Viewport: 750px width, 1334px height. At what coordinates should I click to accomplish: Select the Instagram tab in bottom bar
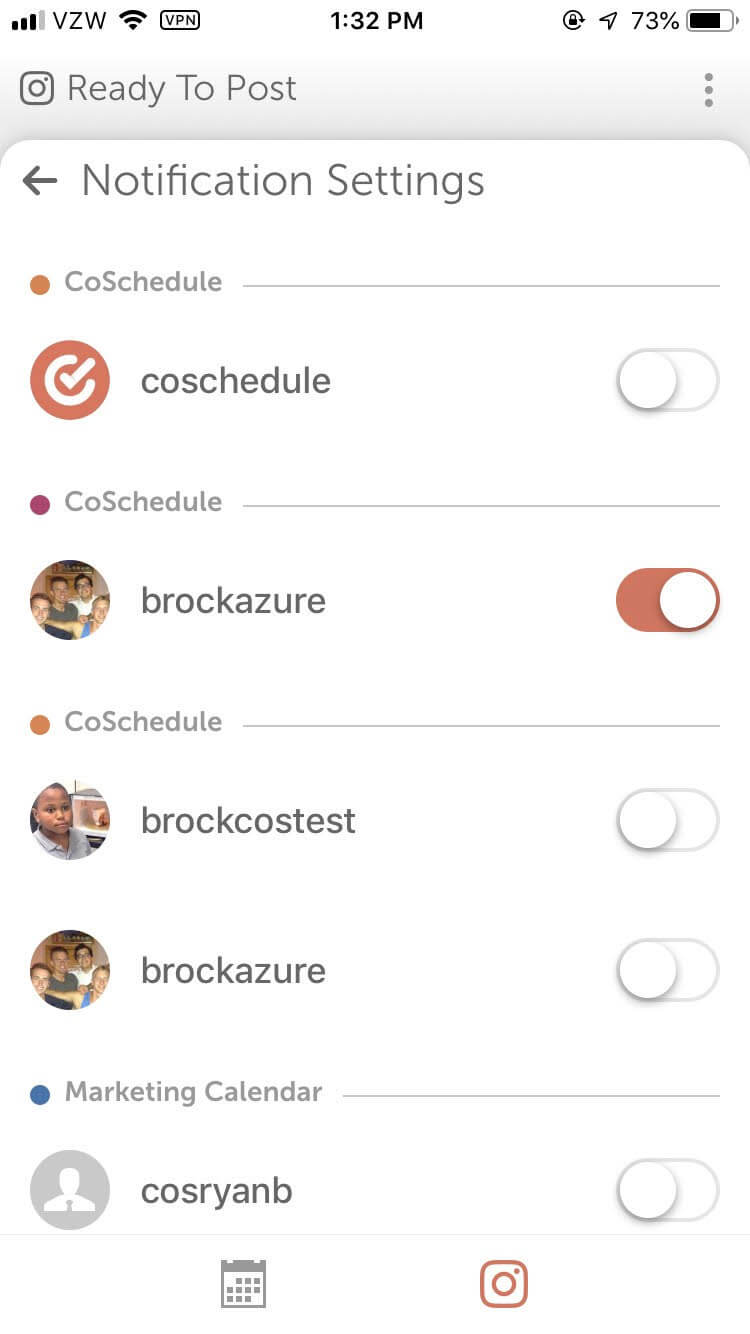pyautogui.click(x=504, y=1284)
